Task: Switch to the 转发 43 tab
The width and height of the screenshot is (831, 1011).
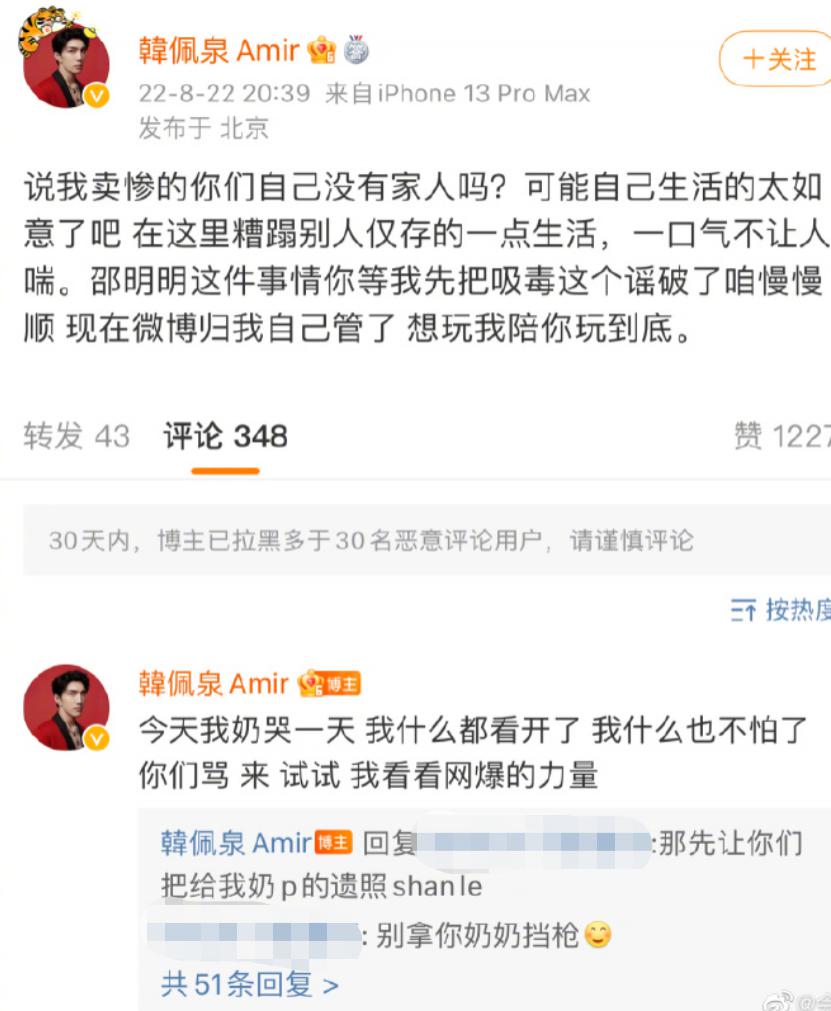Action: click(x=77, y=436)
